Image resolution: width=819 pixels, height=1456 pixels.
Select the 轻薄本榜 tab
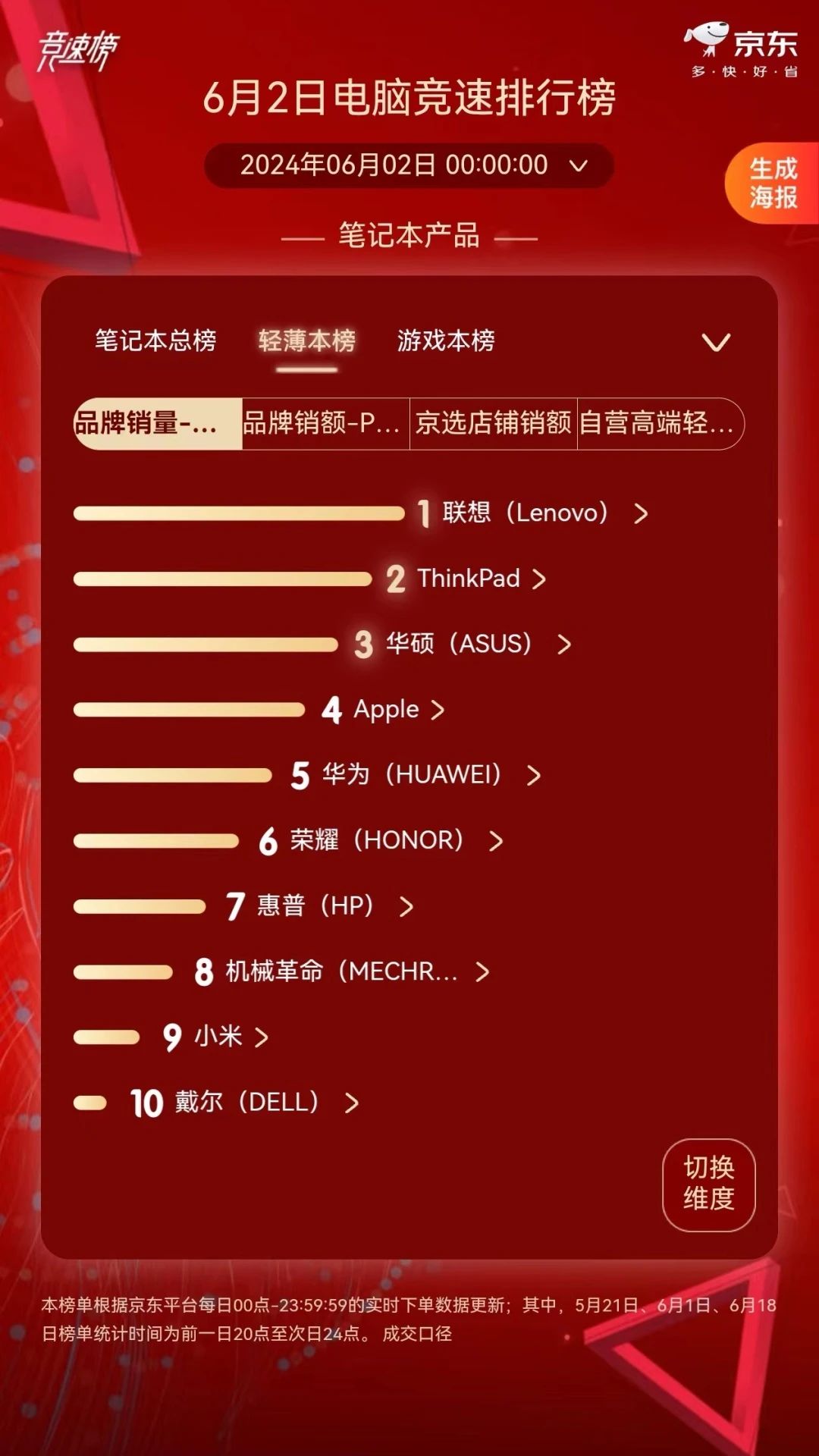coord(306,340)
